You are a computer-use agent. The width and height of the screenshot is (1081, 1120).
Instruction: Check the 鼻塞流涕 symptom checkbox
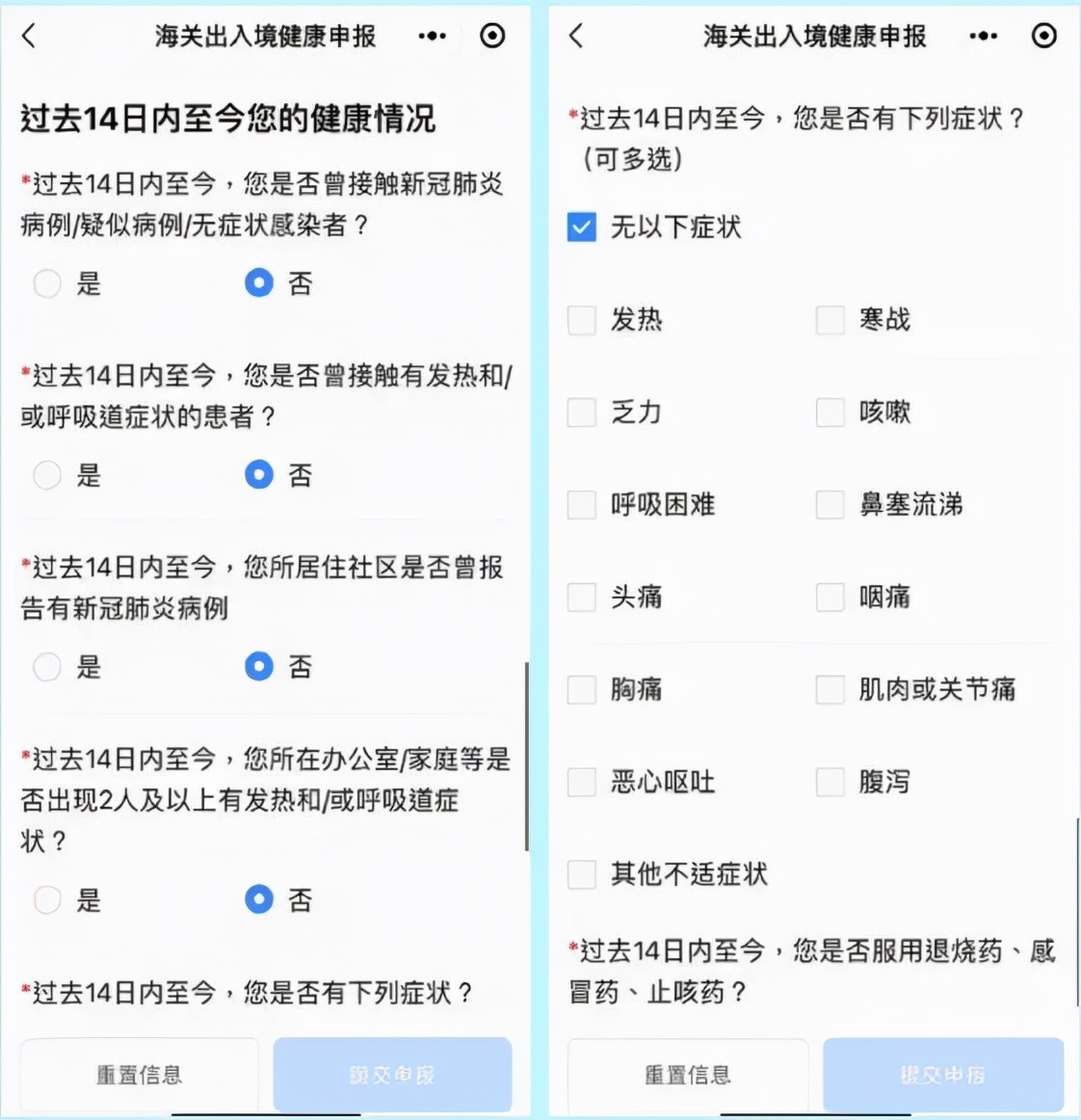click(x=830, y=504)
